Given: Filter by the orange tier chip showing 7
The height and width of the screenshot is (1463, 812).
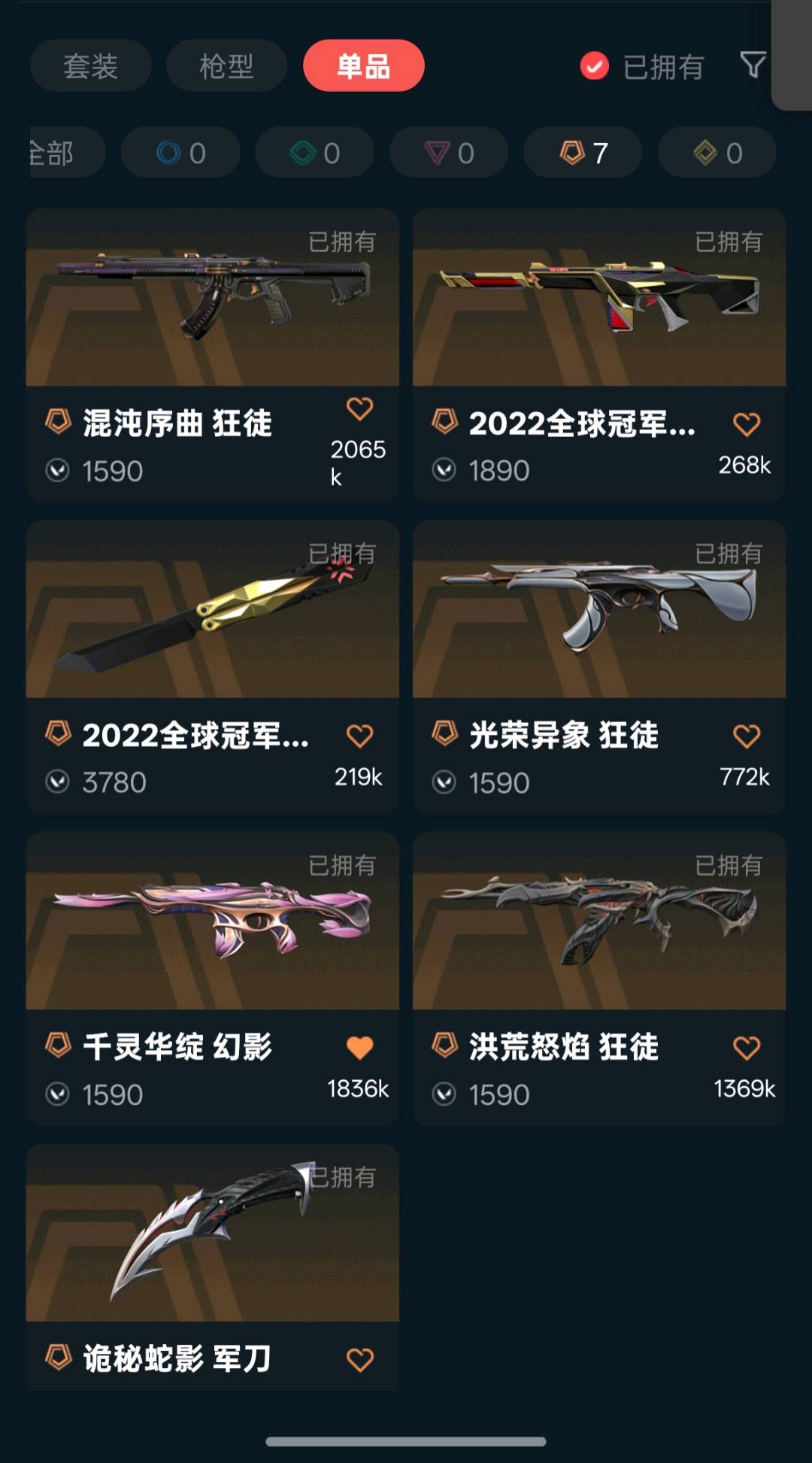Looking at the screenshot, I should (x=583, y=153).
